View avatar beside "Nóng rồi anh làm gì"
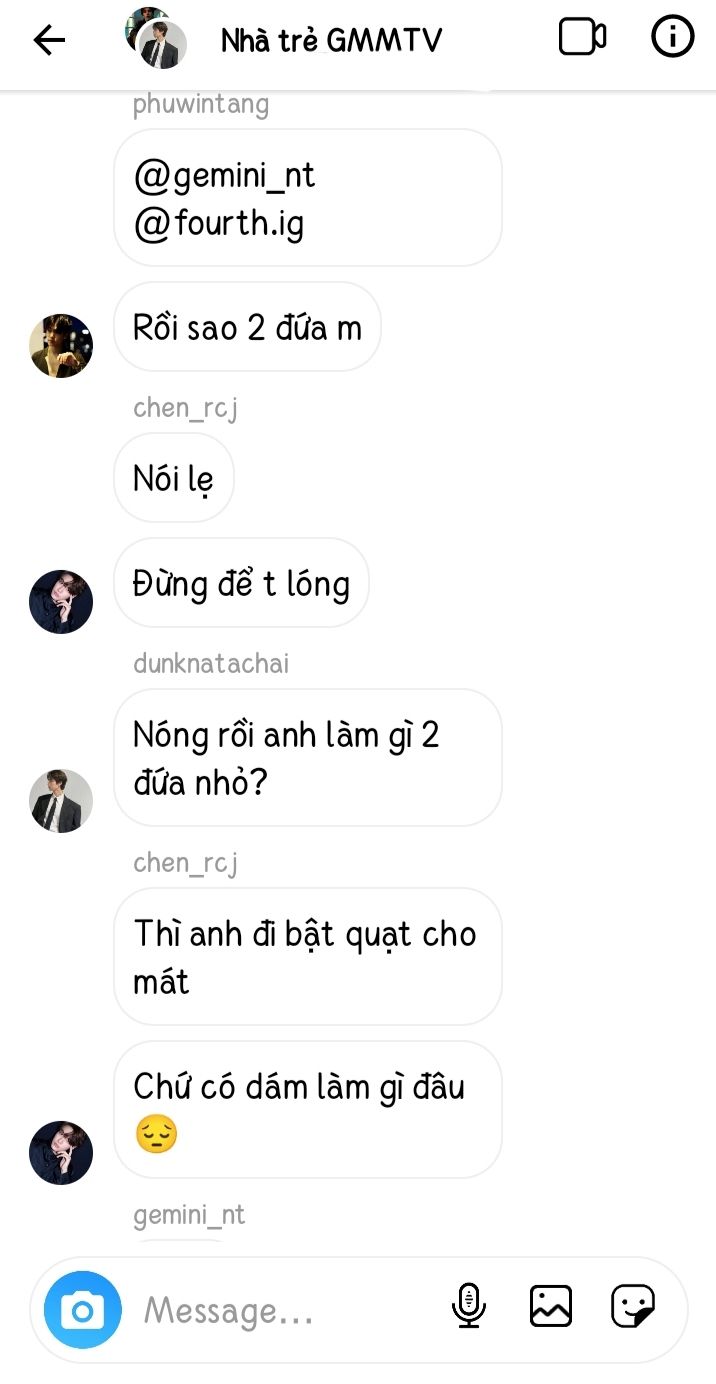The width and height of the screenshot is (716, 1384). [x=61, y=801]
